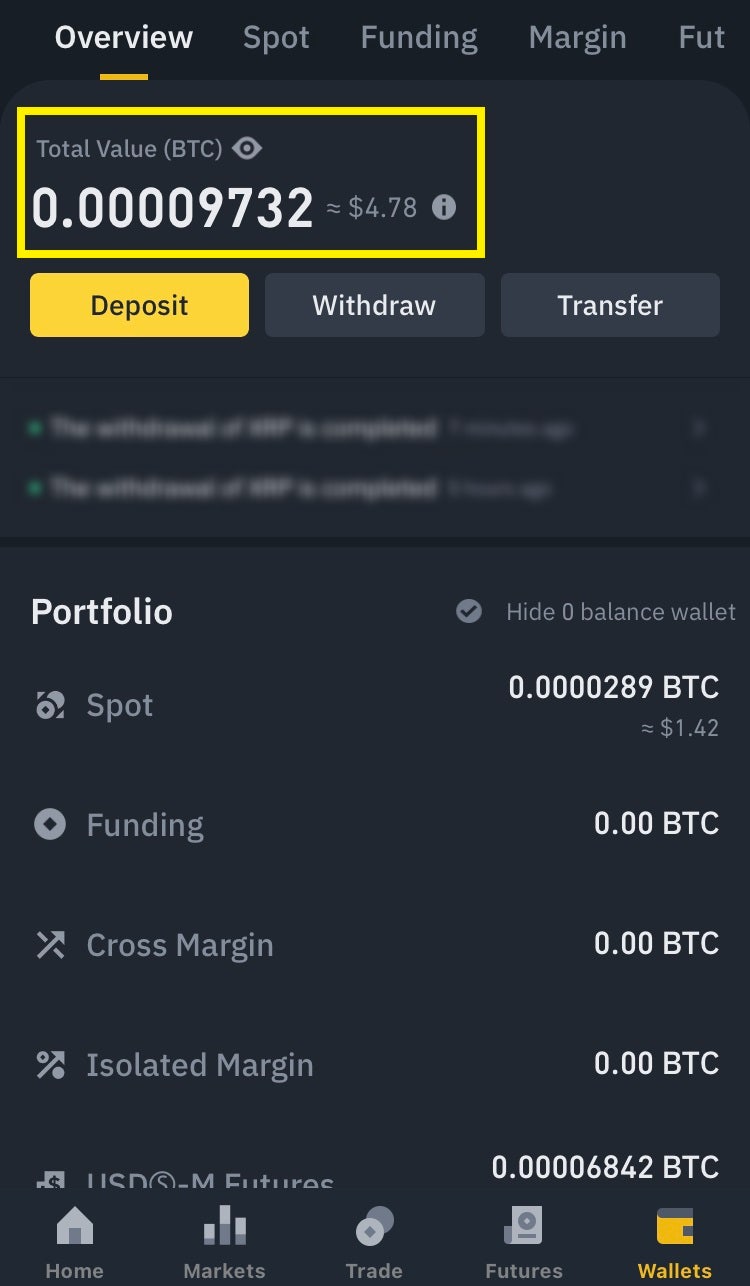Switch to the Margin tab
Screen dimensions: 750x1286
[x=577, y=38]
